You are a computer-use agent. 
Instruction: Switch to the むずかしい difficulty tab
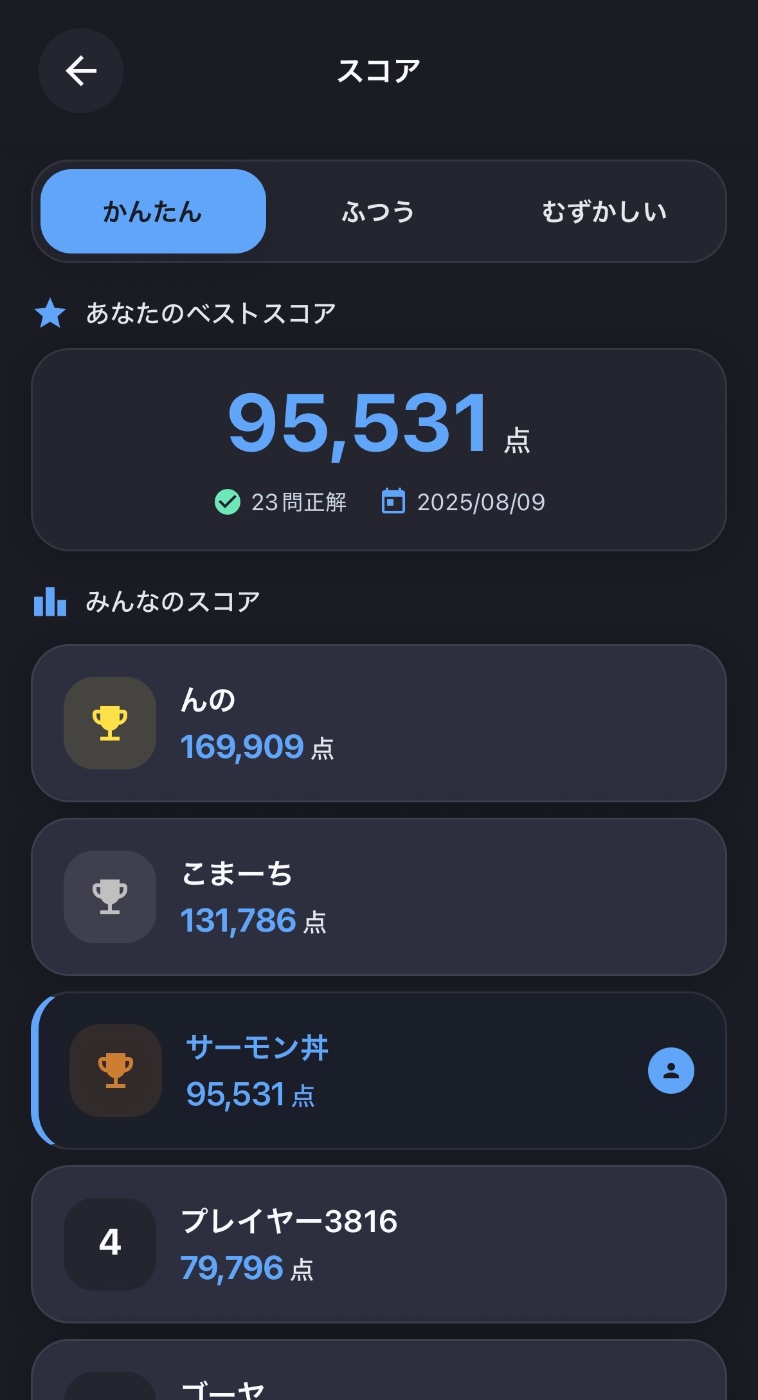(604, 212)
